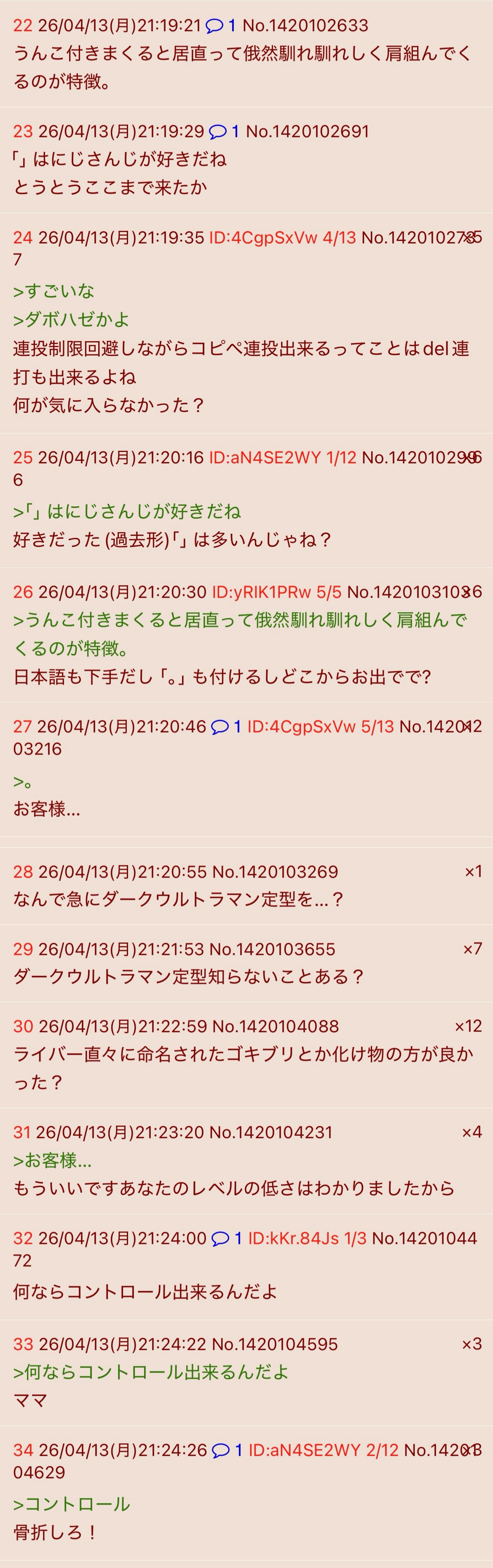Tap ID:aN4SE2WY 2/12 on post 34
Viewport: 493px width, 1568px height.
coord(323,1450)
